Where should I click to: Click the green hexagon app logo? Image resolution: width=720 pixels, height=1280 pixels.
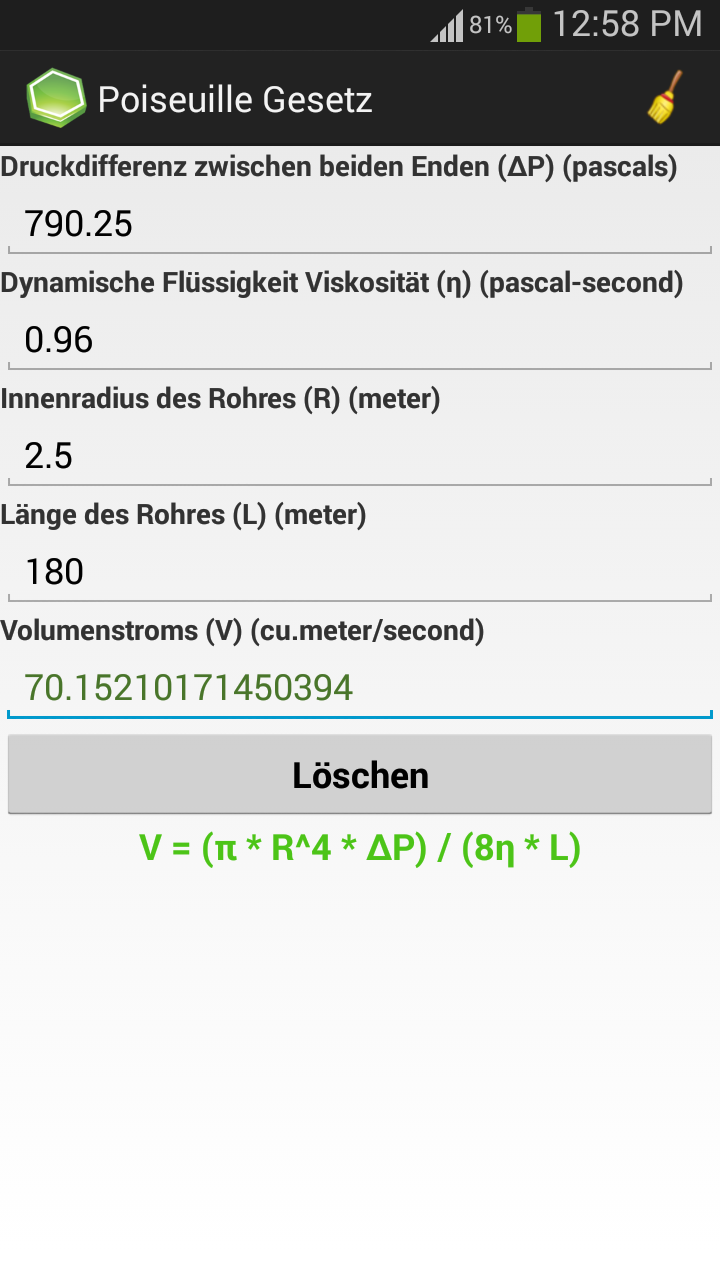(x=57, y=98)
